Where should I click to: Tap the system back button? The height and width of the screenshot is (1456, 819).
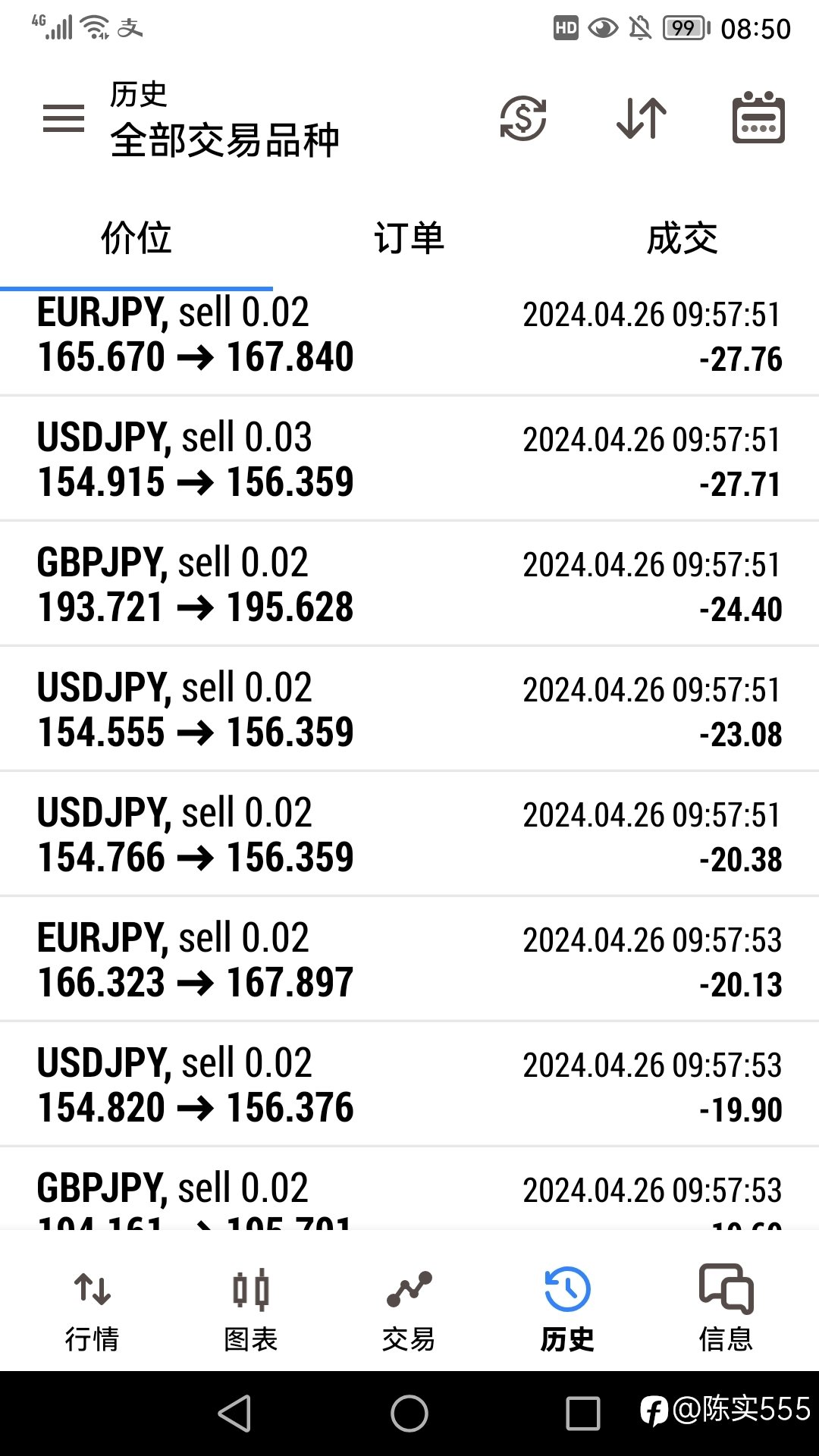pyautogui.click(x=235, y=1414)
